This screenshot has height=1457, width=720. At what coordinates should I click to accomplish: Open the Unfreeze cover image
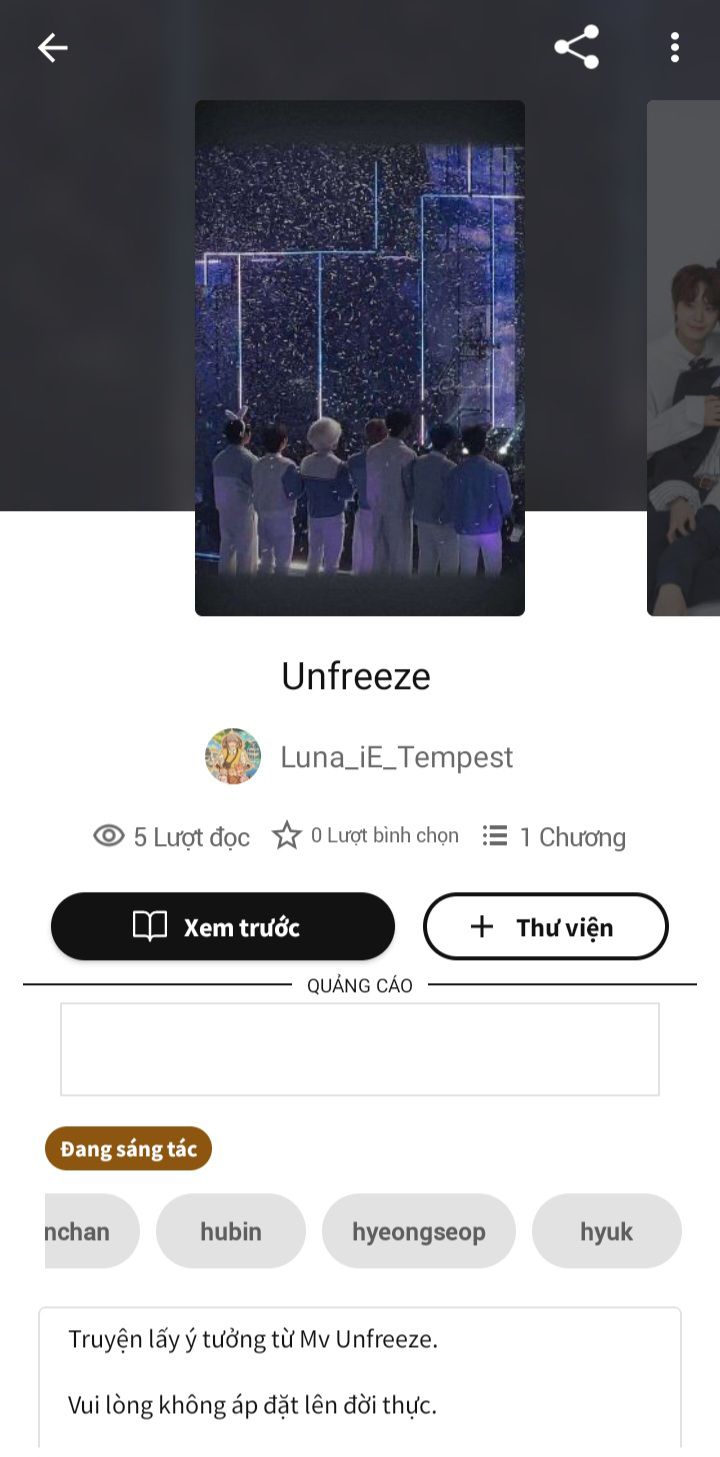[x=359, y=357]
